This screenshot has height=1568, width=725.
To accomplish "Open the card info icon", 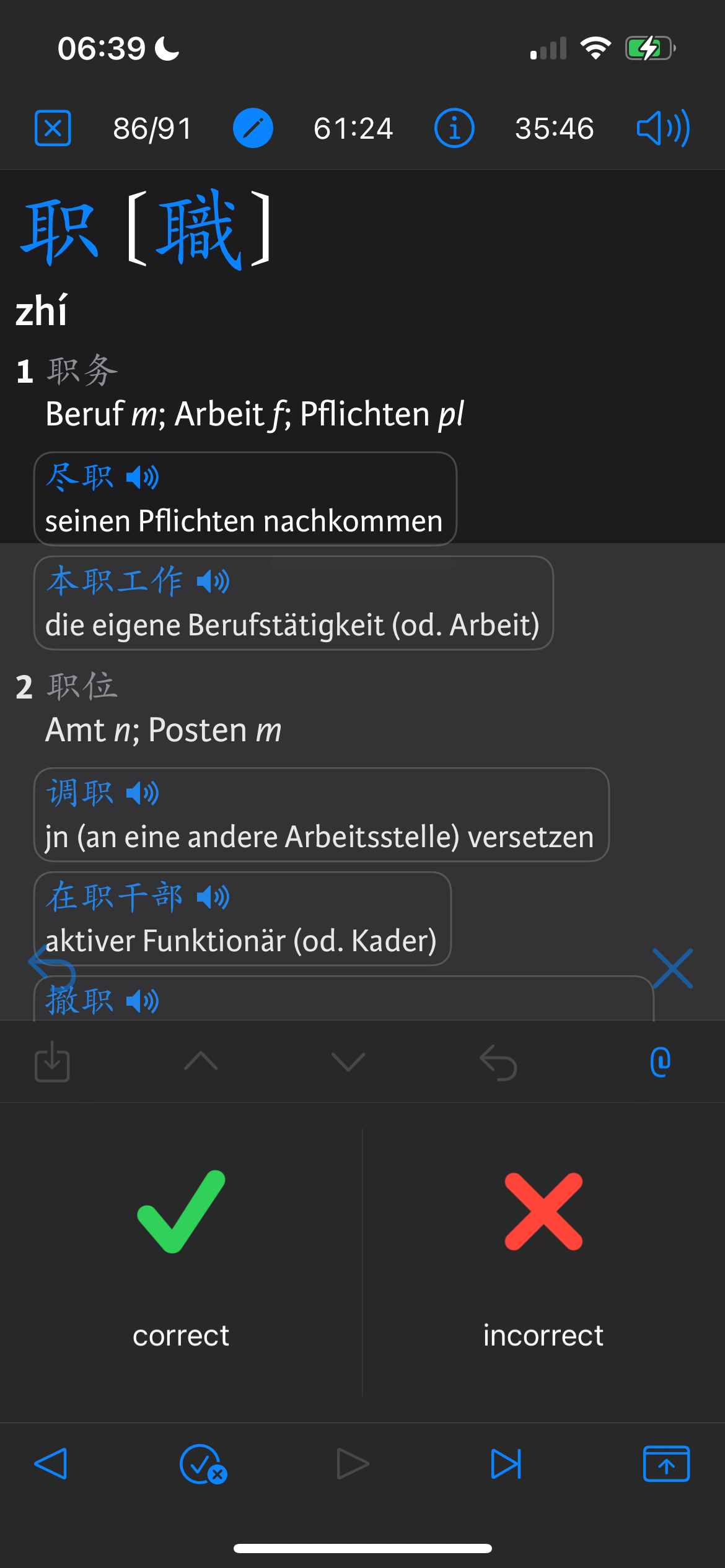I will pos(454,128).
